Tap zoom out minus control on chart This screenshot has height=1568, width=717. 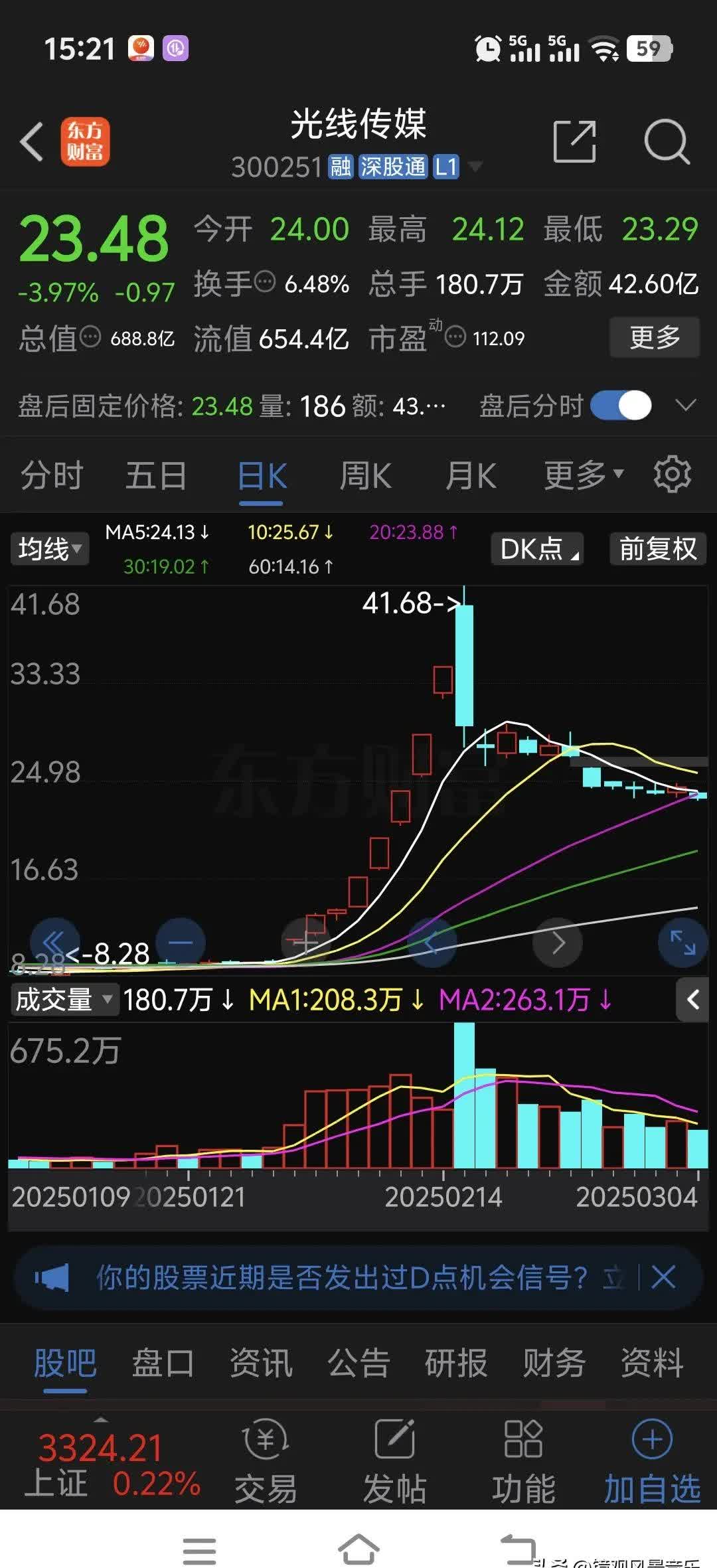(x=179, y=943)
